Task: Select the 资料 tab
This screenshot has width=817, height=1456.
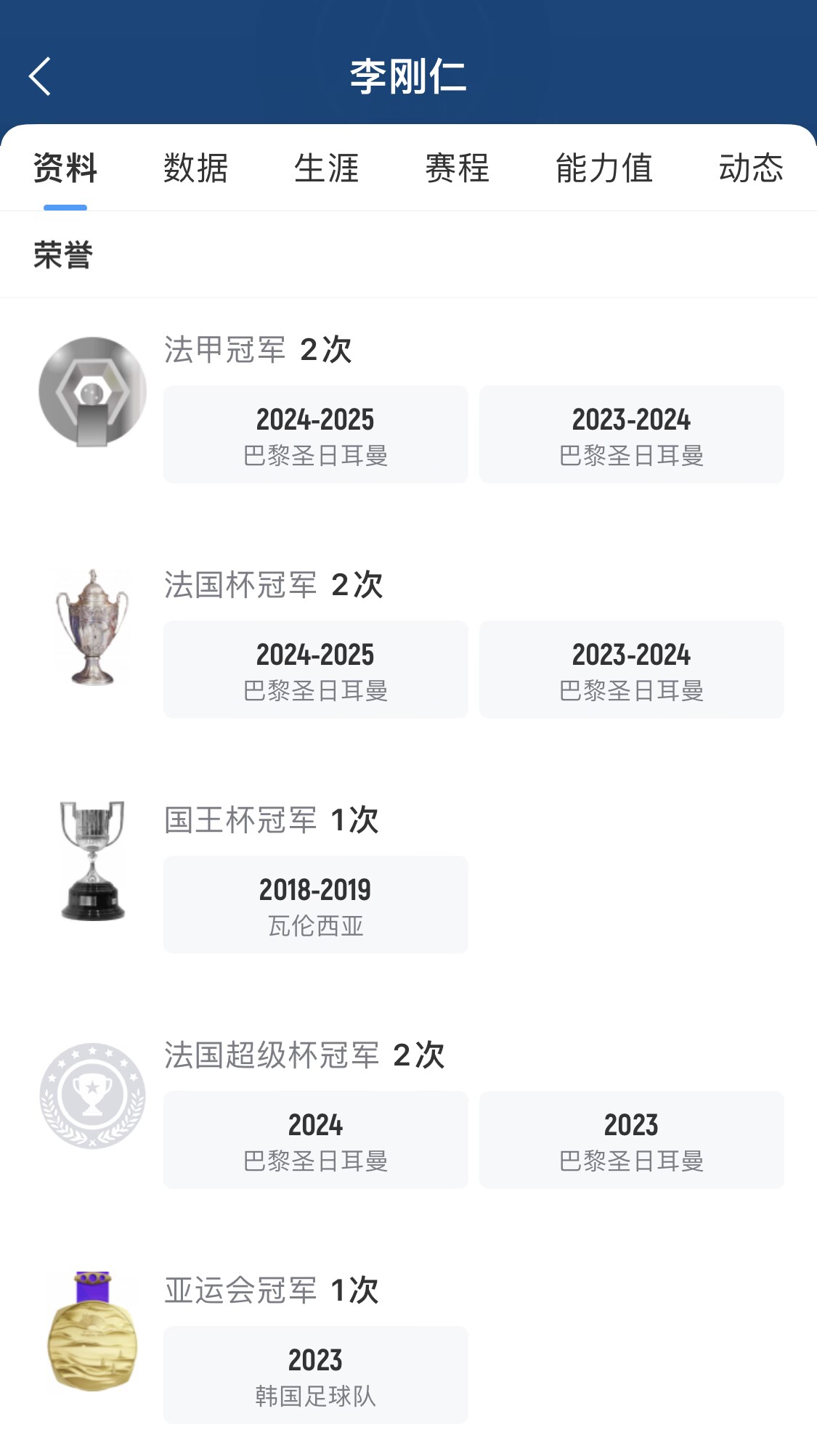Action: click(x=65, y=168)
